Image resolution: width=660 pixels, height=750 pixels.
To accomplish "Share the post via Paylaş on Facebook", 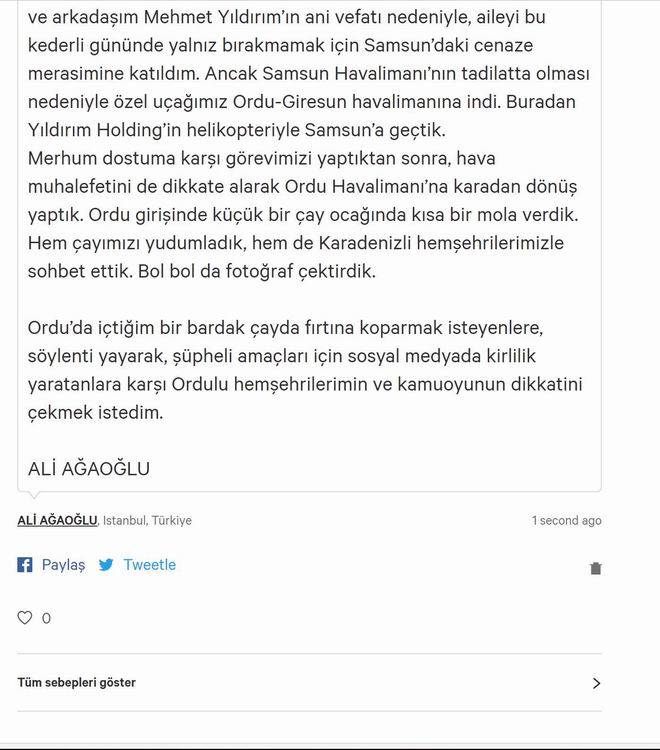I will (51, 565).
